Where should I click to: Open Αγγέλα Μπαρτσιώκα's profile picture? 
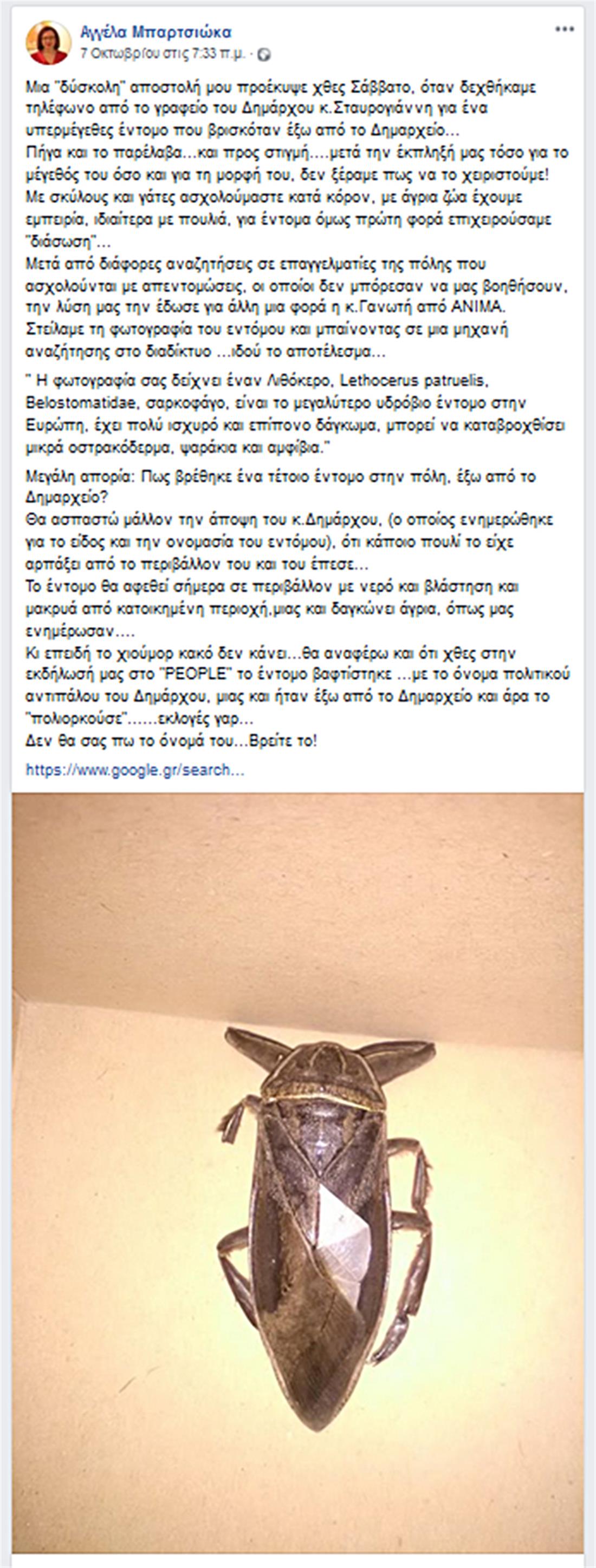(47, 43)
